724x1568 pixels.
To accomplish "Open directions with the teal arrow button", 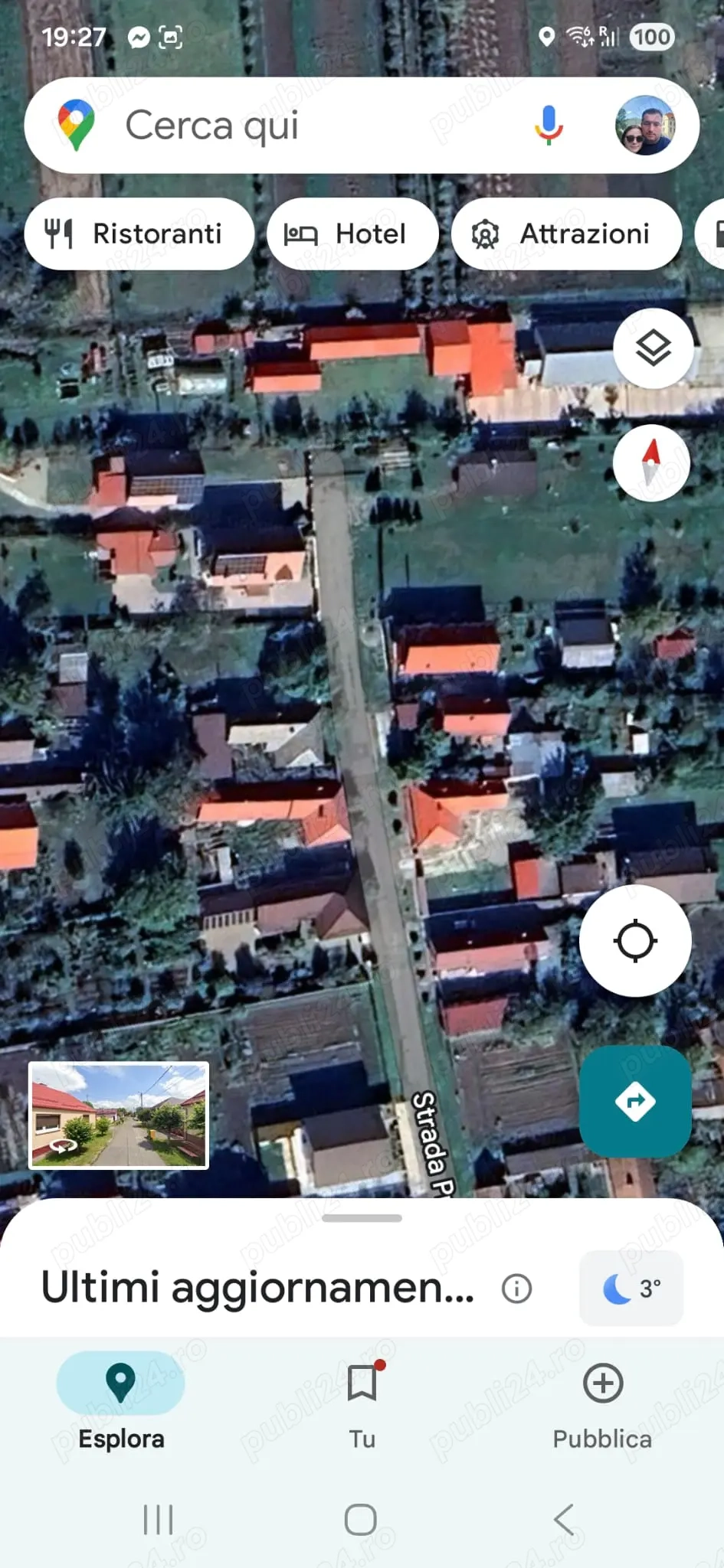I will pyautogui.click(x=635, y=1102).
